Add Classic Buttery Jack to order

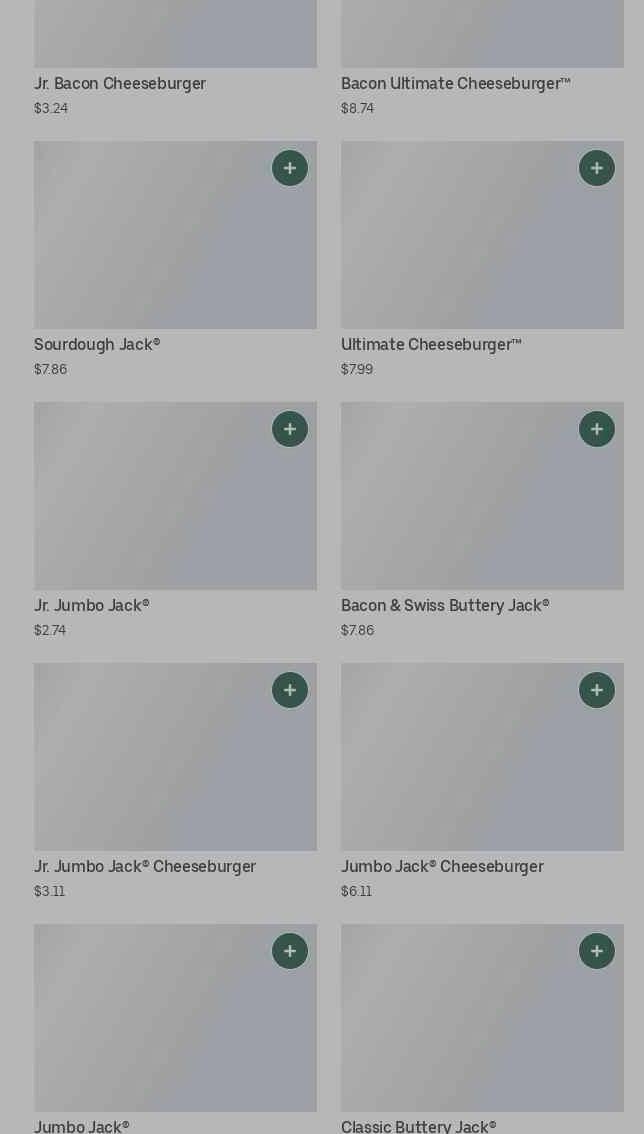[x=596, y=951]
